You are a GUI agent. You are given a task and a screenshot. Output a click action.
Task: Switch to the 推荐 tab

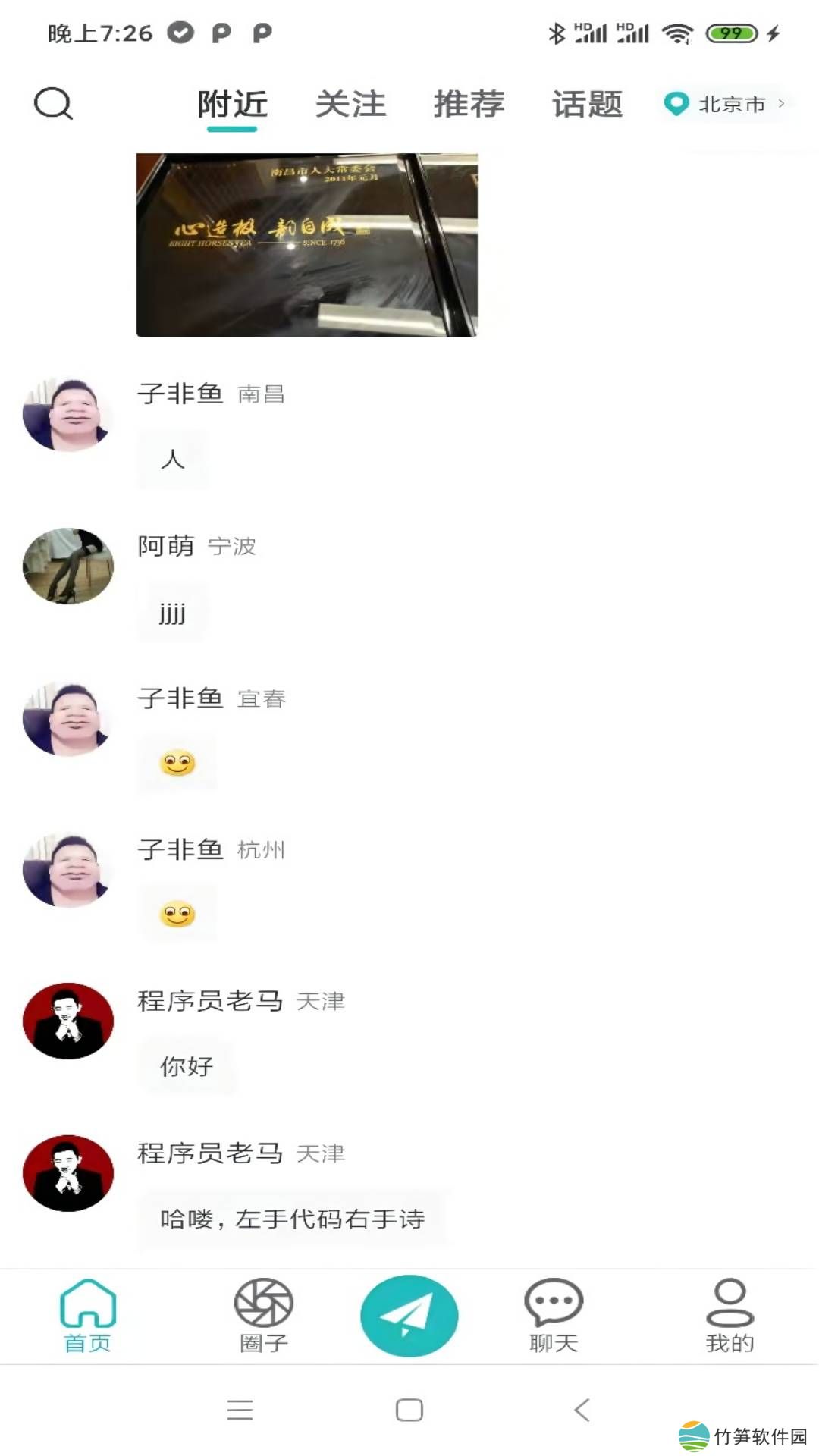[x=469, y=104]
